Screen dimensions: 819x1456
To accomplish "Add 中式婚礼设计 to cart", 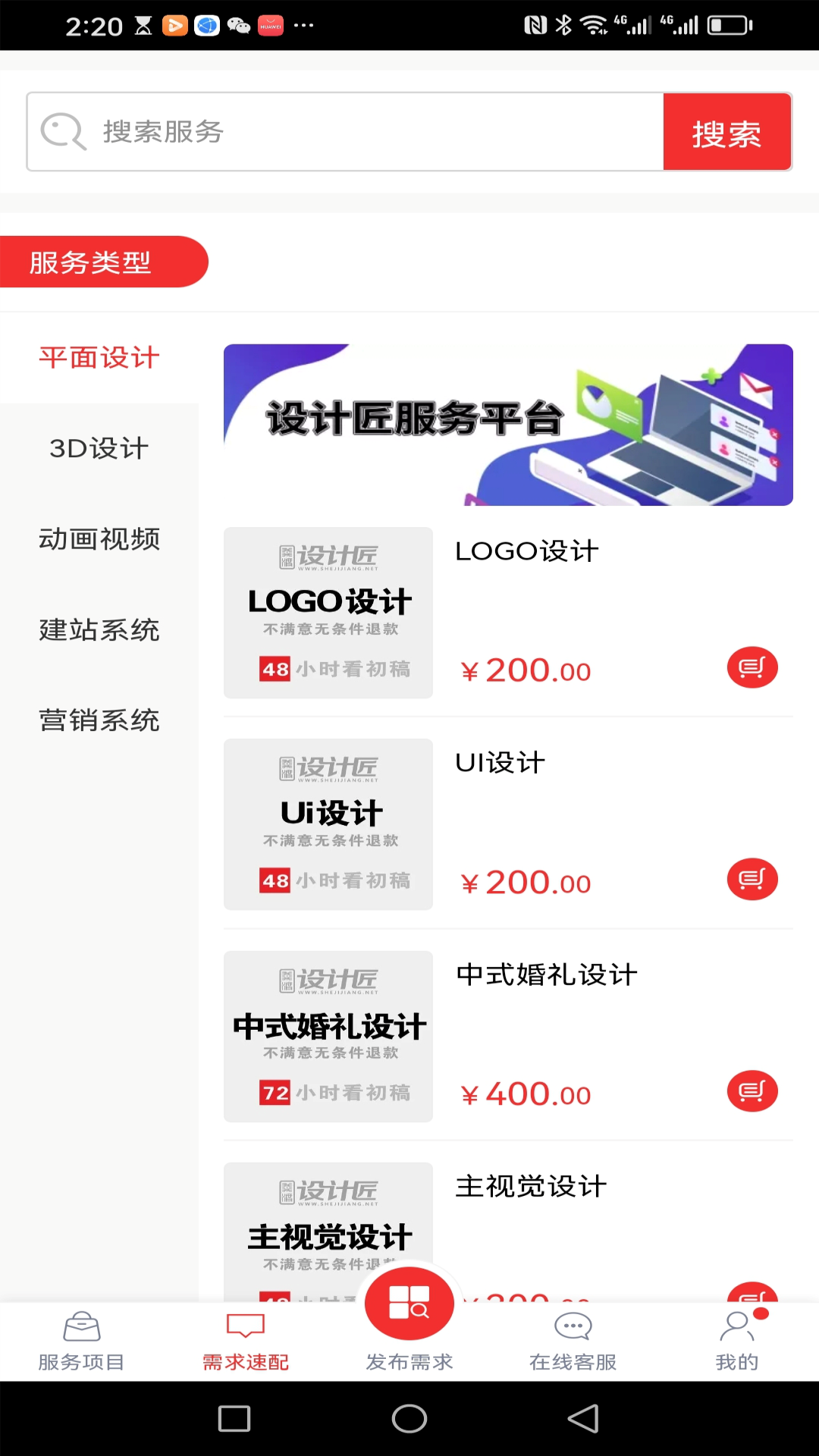I will (752, 1091).
